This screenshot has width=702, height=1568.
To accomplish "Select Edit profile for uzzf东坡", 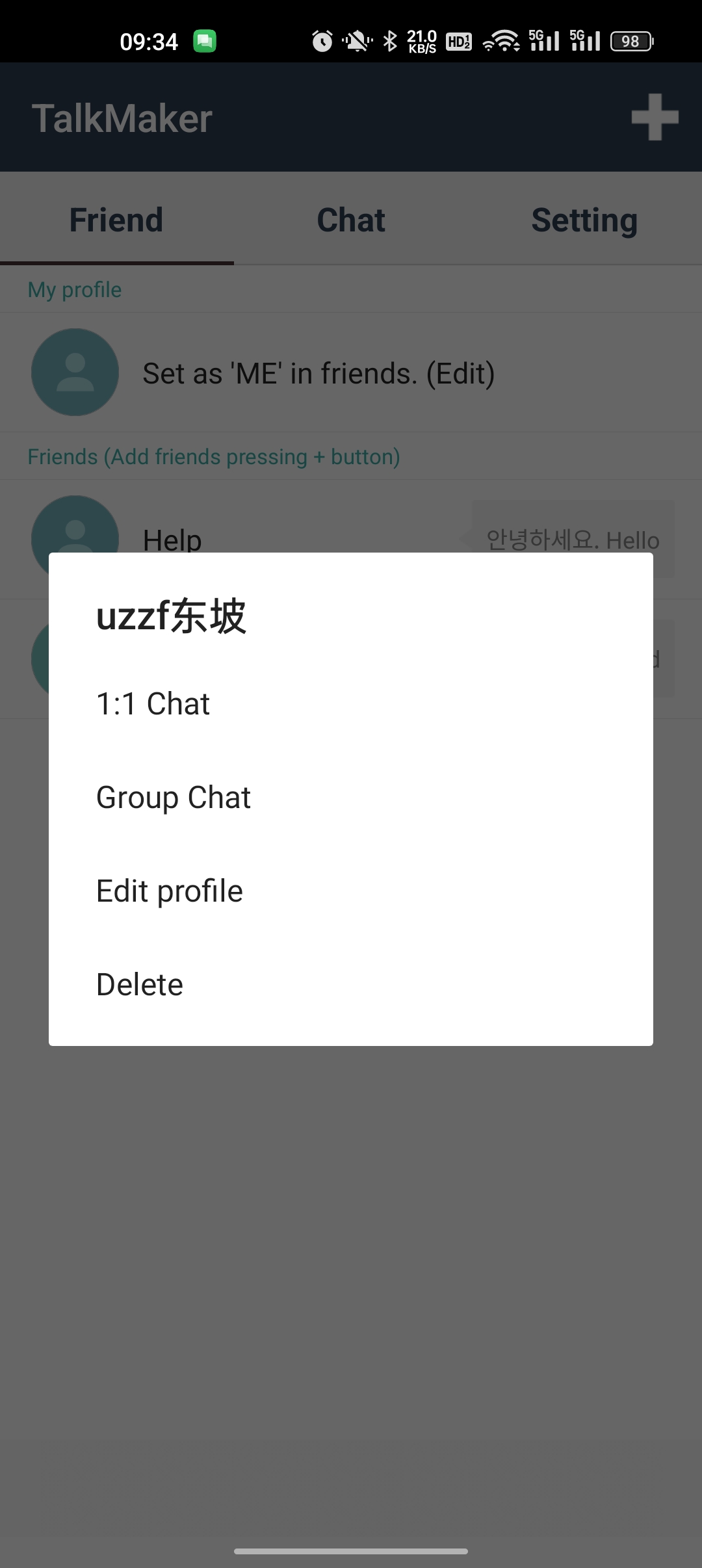I will 169,890.
